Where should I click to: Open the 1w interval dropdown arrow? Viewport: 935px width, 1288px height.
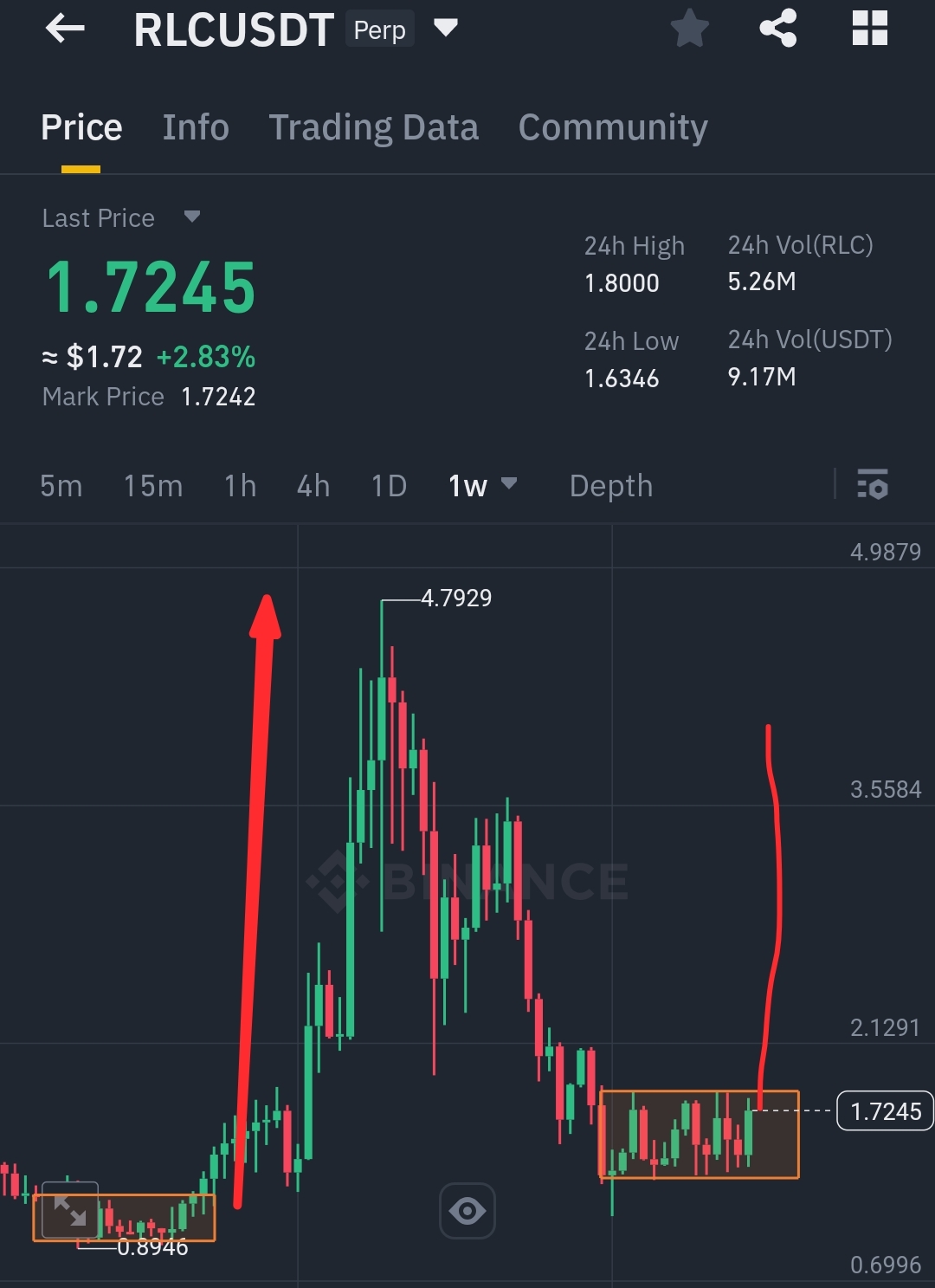510,486
